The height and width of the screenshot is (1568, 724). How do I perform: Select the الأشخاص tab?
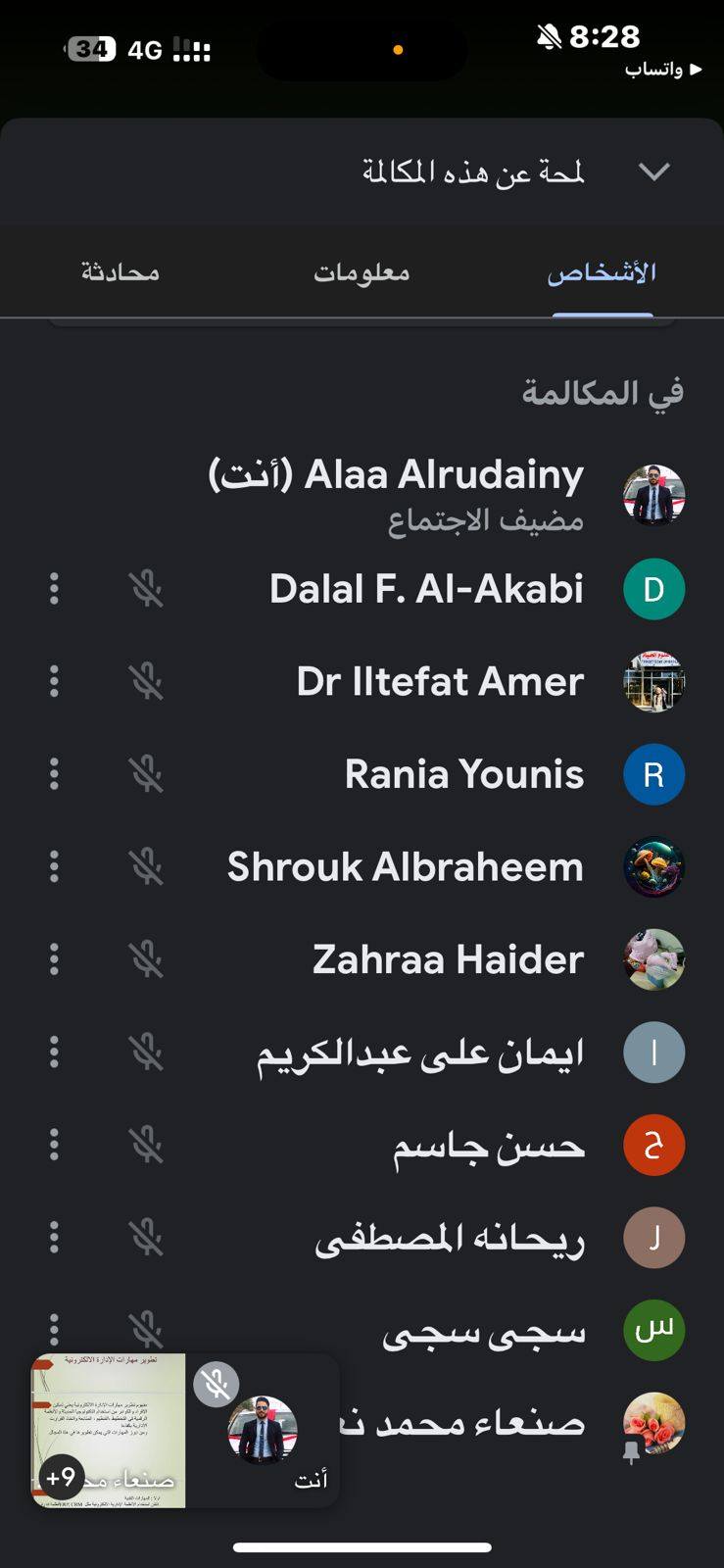pyautogui.click(x=602, y=272)
